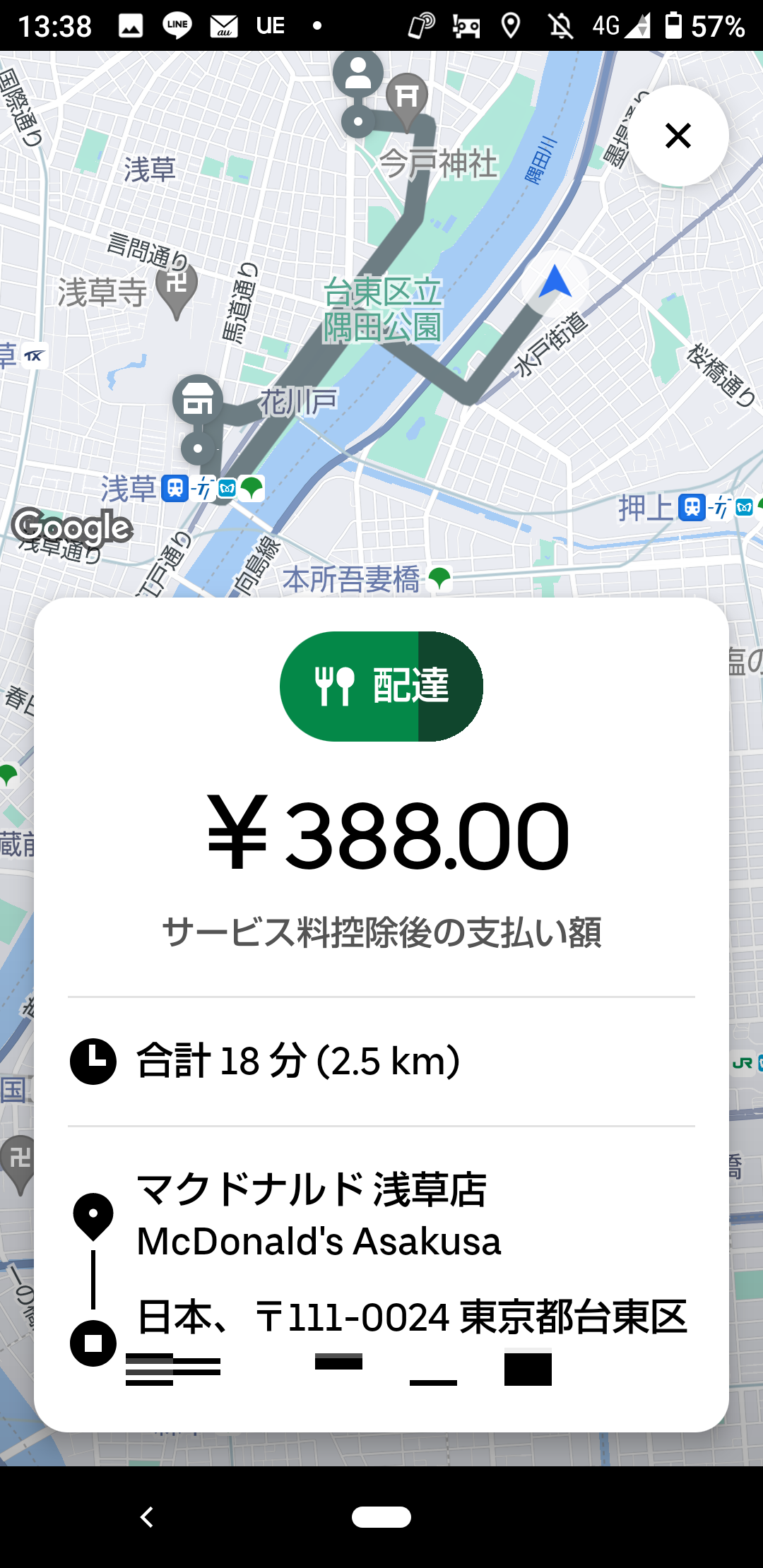The height and width of the screenshot is (1568, 763).
Task: Tap the system home pill
Action: [x=381, y=1516]
